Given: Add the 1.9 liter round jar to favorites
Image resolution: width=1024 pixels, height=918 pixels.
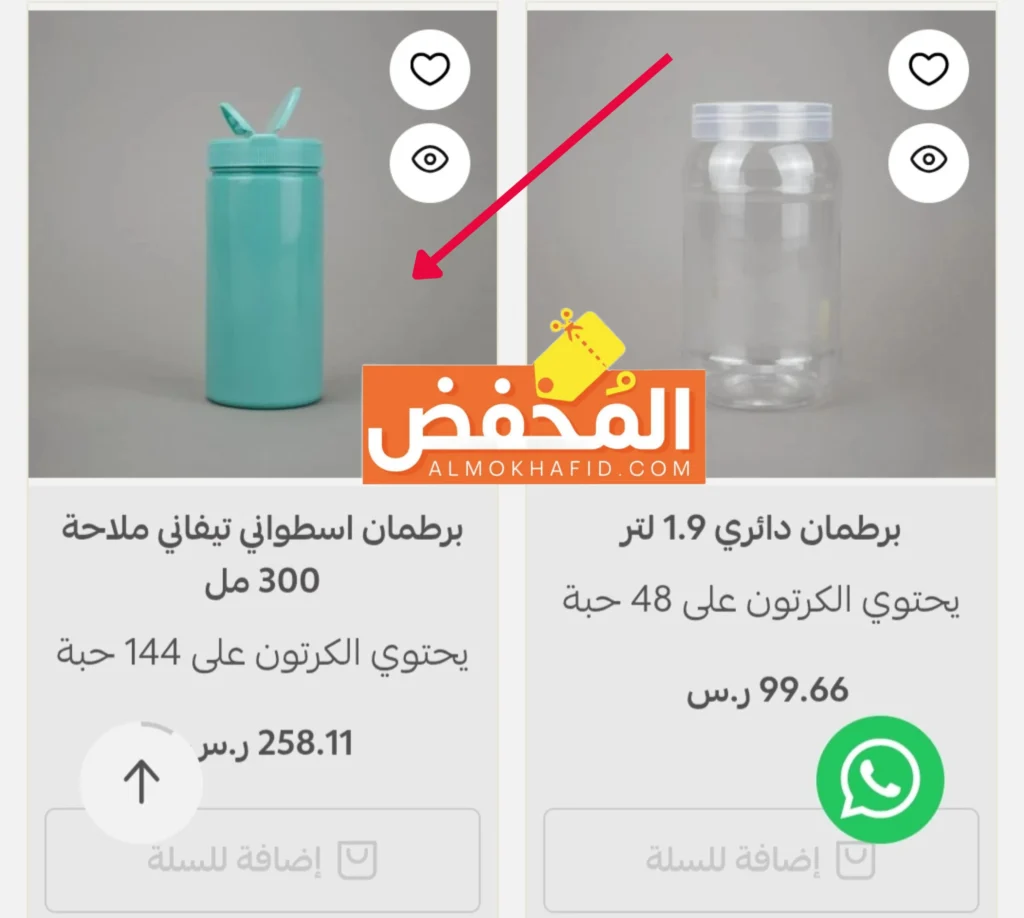Looking at the screenshot, I should [x=928, y=69].
